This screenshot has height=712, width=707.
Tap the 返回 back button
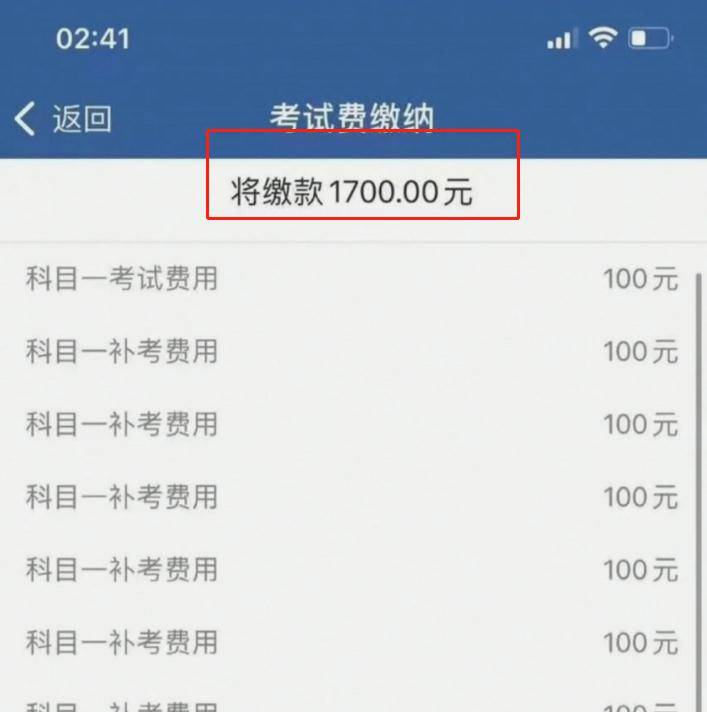tap(62, 119)
